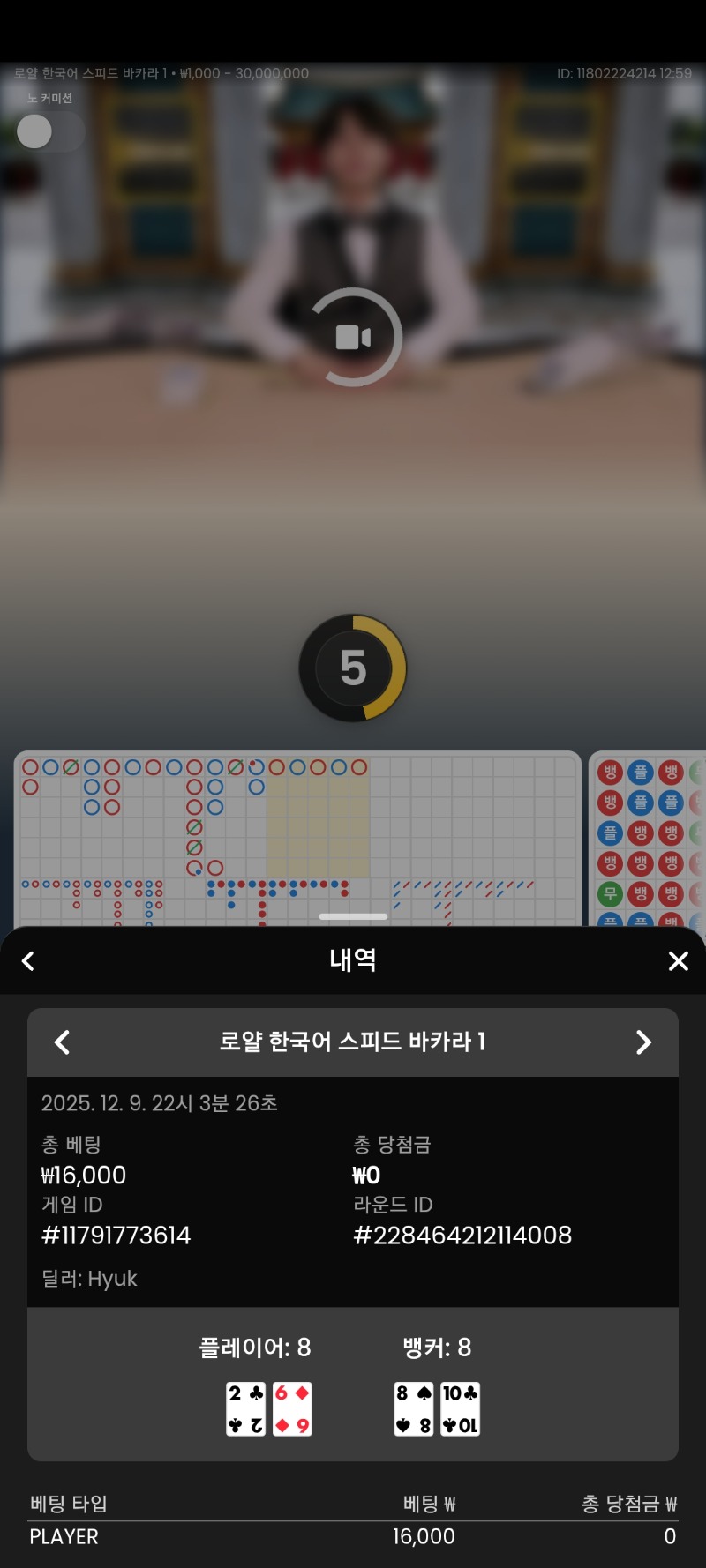Tap the video camera icon on the stream
The image size is (706, 1568).
pyautogui.click(x=353, y=337)
